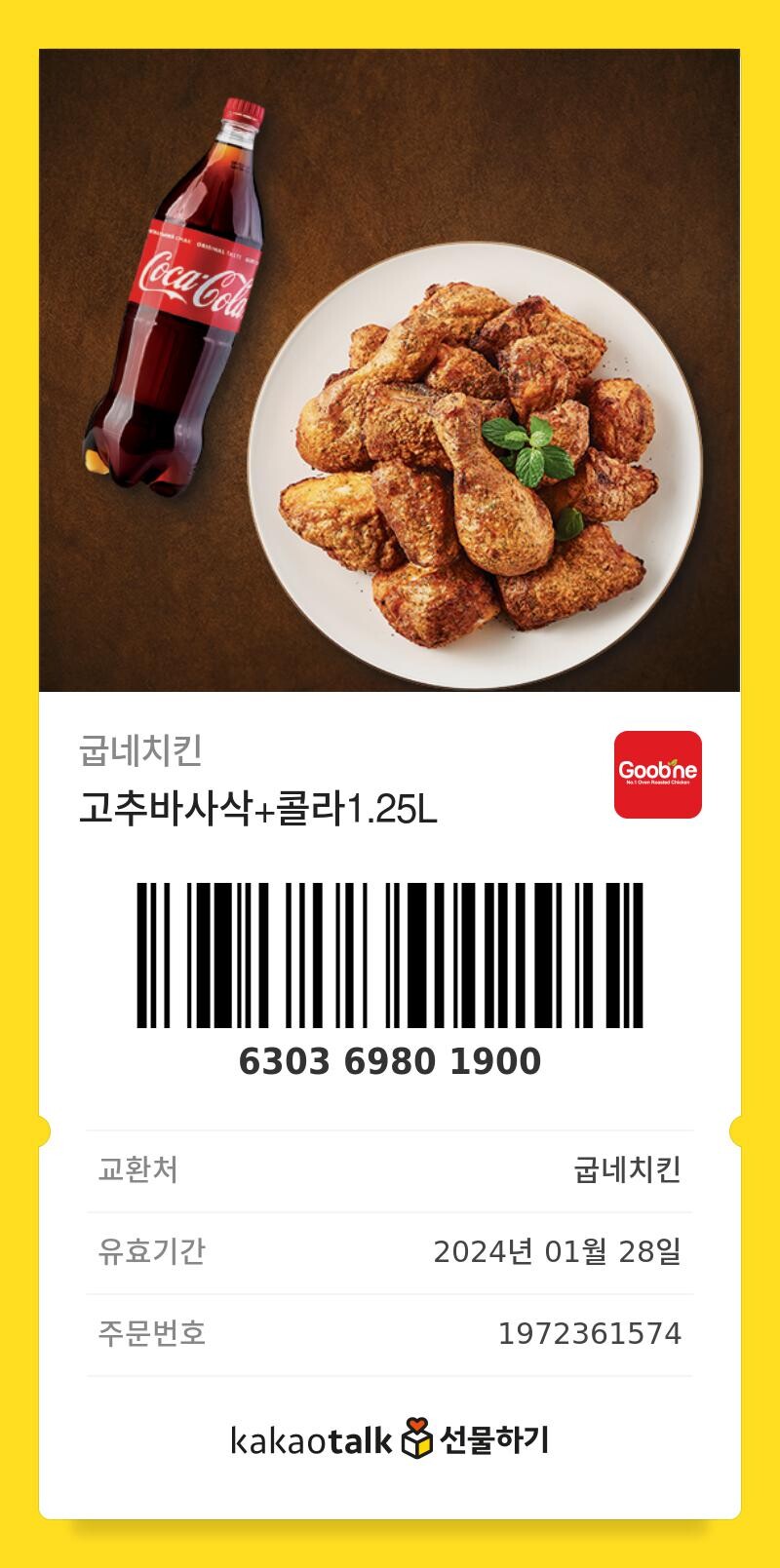This screenshot has width=780, height=1568.
Task: Select the heart above the gift box logo
Action: (x=418, y=1425)
